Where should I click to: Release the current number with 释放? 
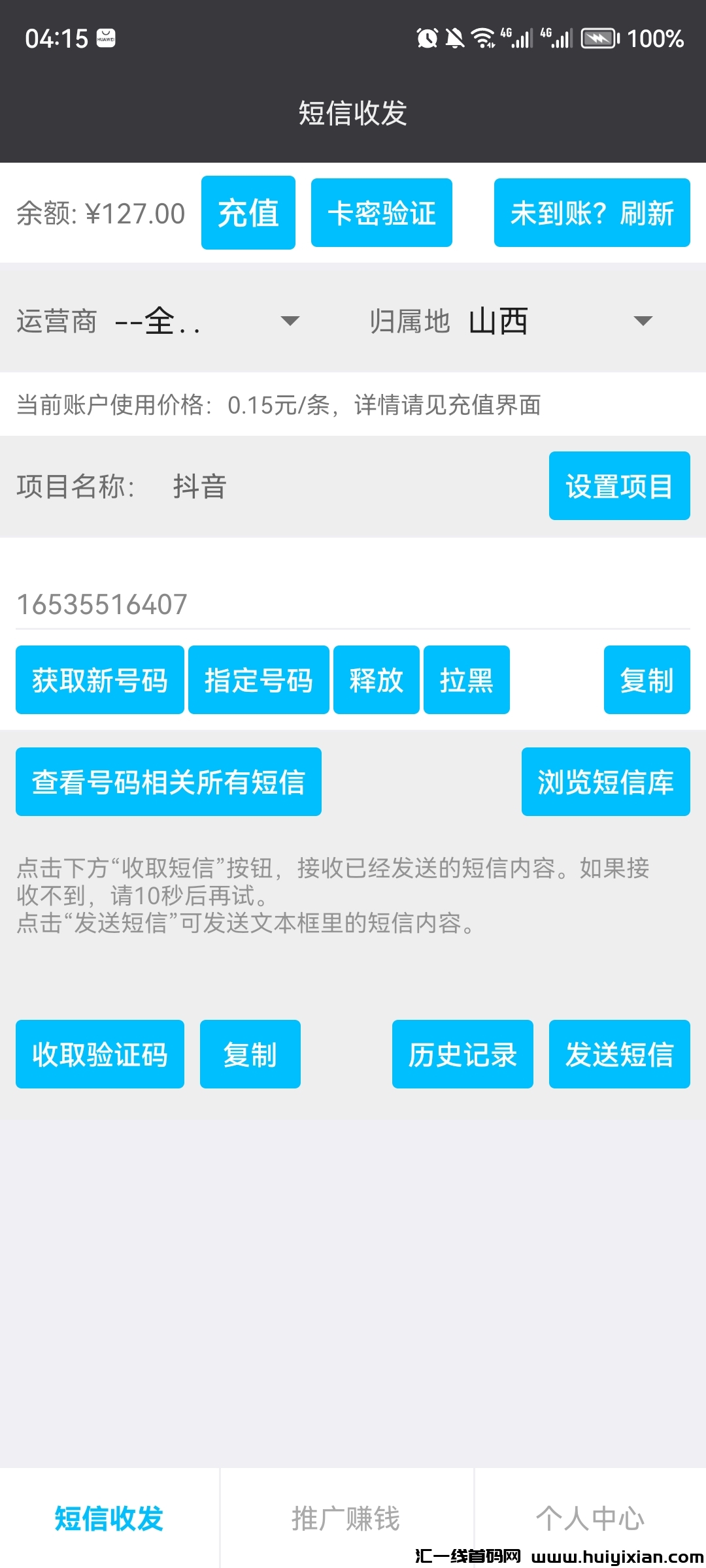pyautogui.click(x=376, y=680)
